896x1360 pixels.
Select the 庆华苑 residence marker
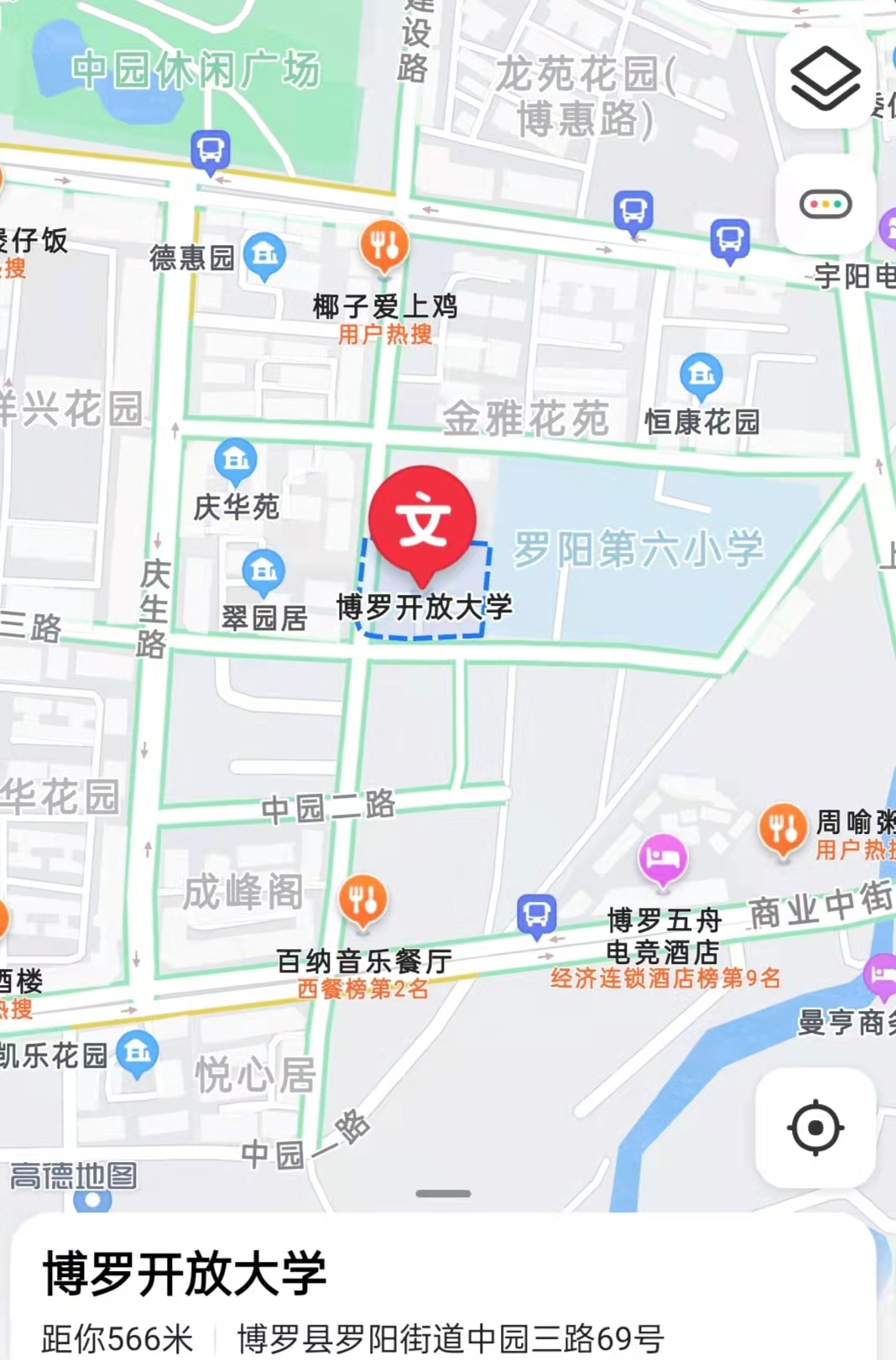click(x=236, y=460)
